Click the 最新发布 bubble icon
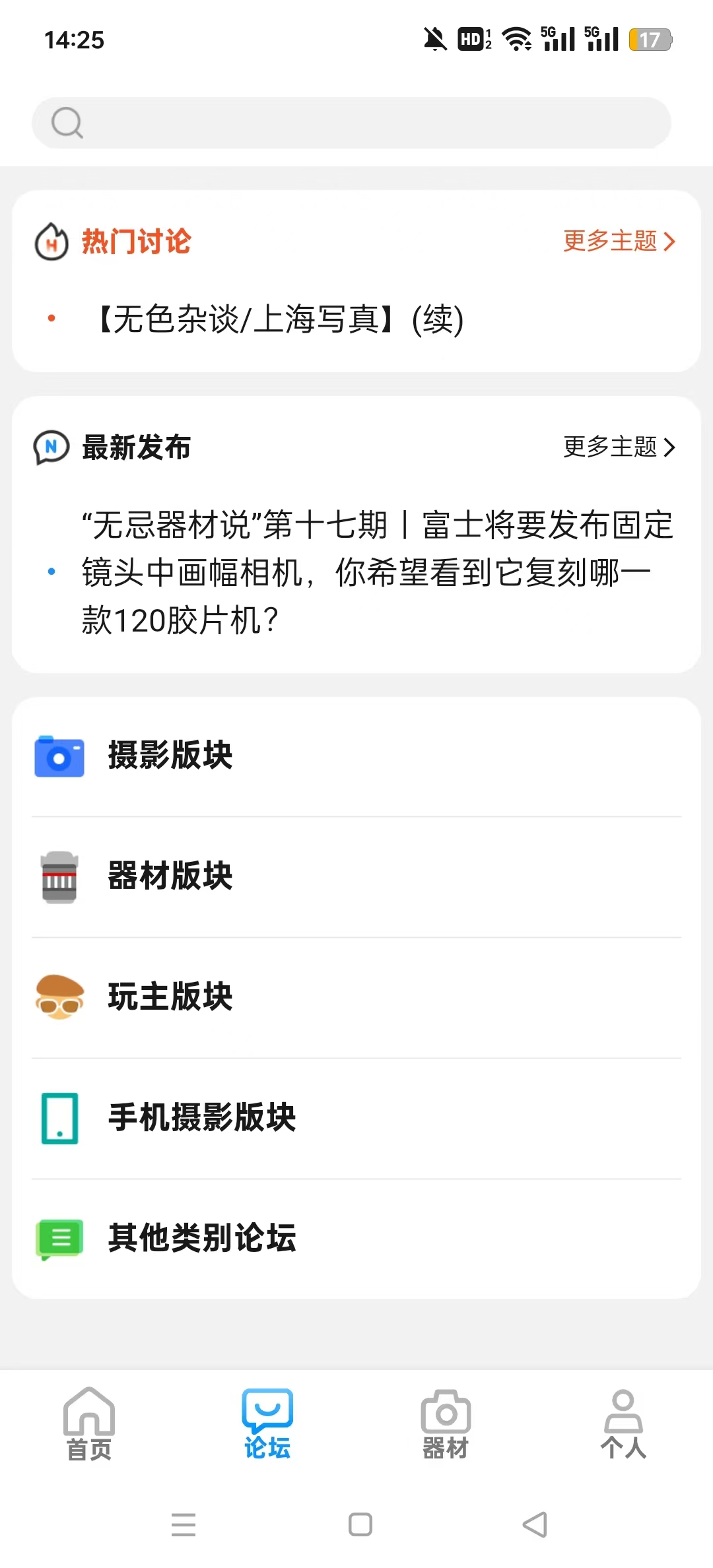 pyautogui.click(x=51, y=447)
